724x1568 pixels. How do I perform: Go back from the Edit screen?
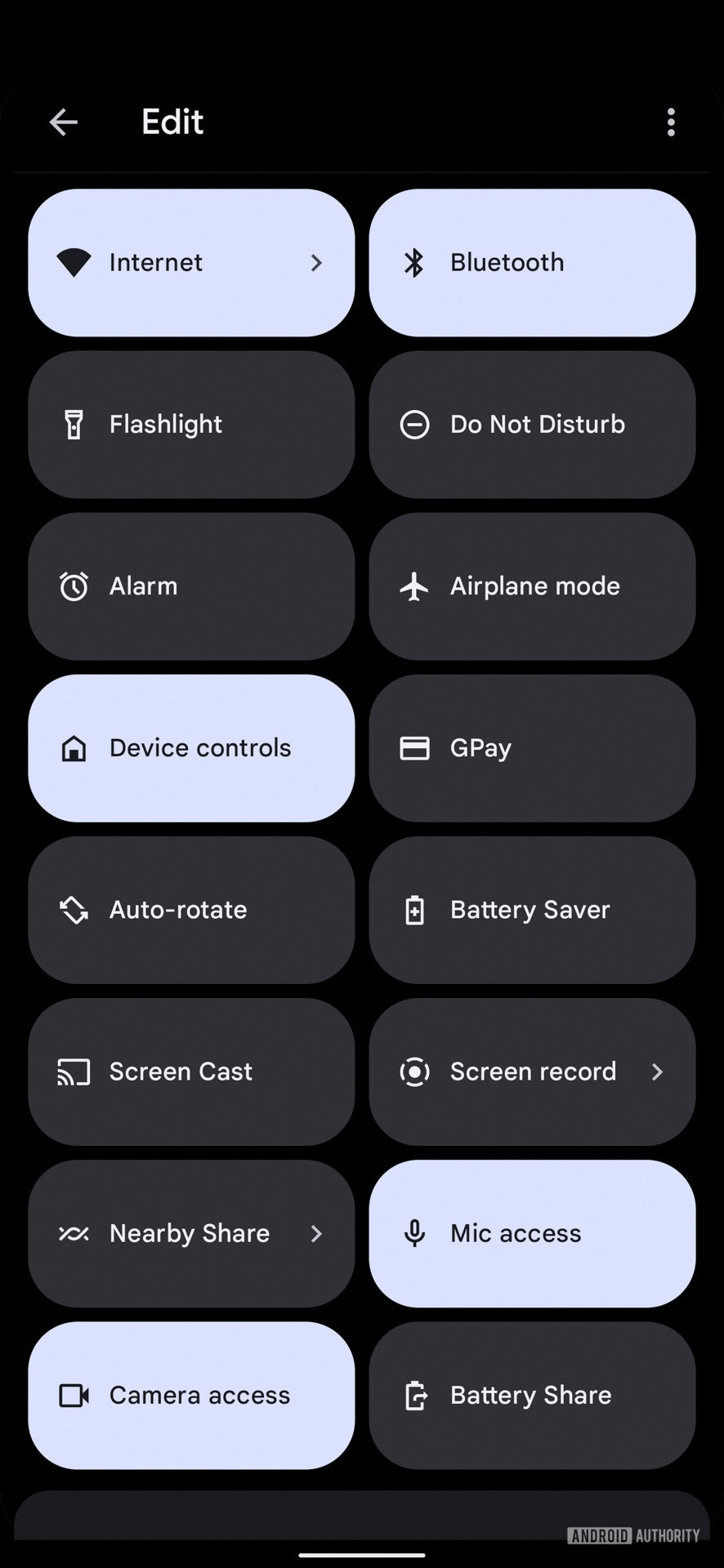[64, 122]
